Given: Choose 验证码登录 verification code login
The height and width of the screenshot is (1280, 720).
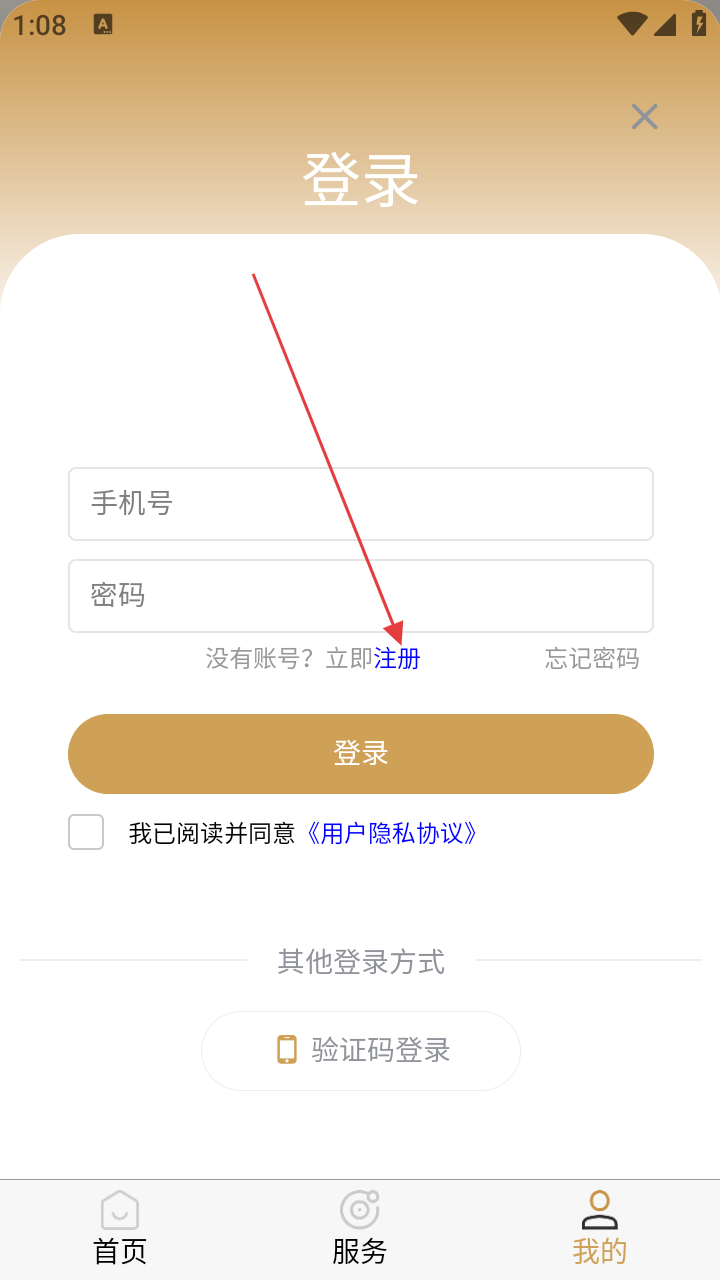Looking at the screenshot, I should 360,1050.
